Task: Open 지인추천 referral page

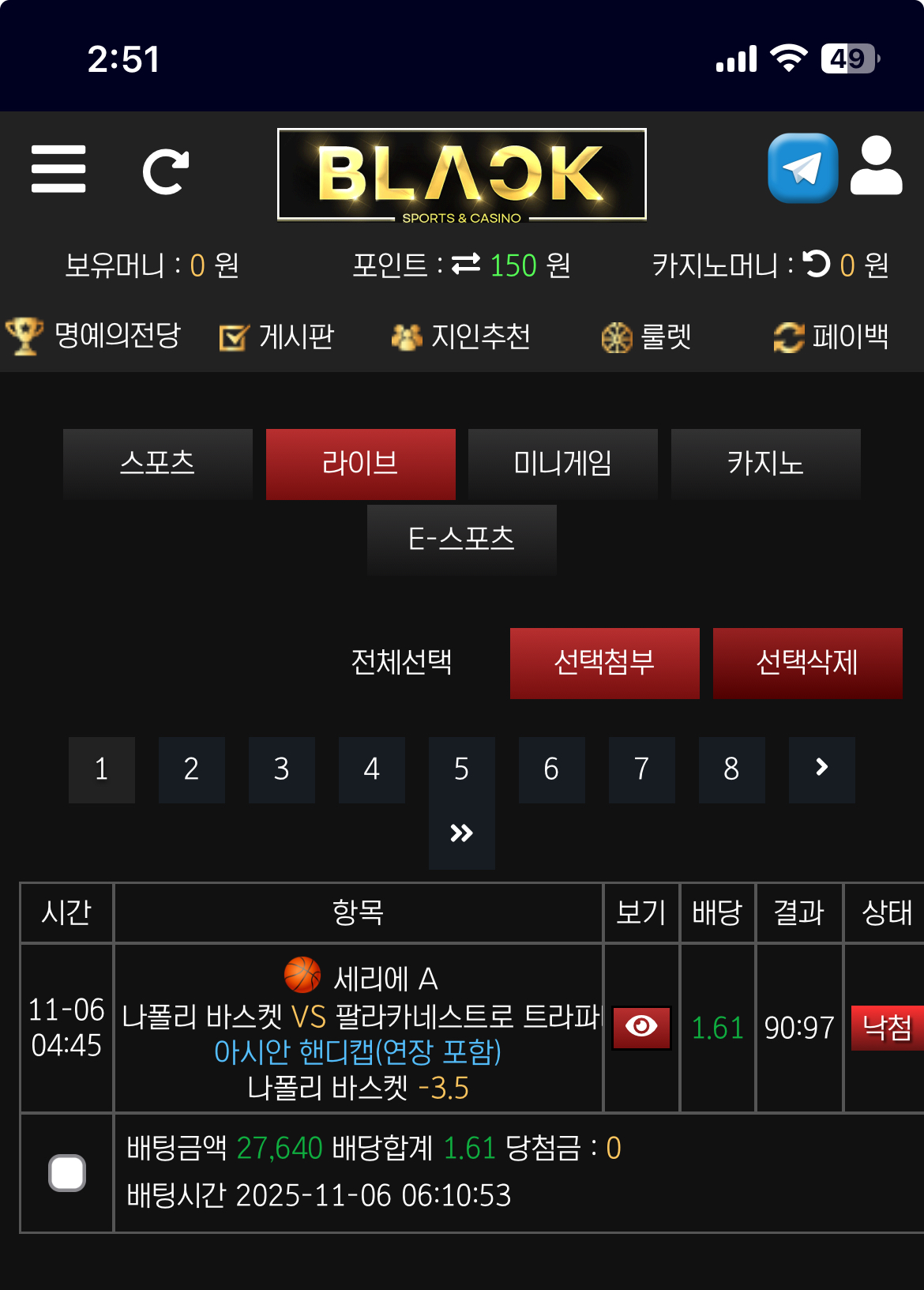Action: (461, 337)
